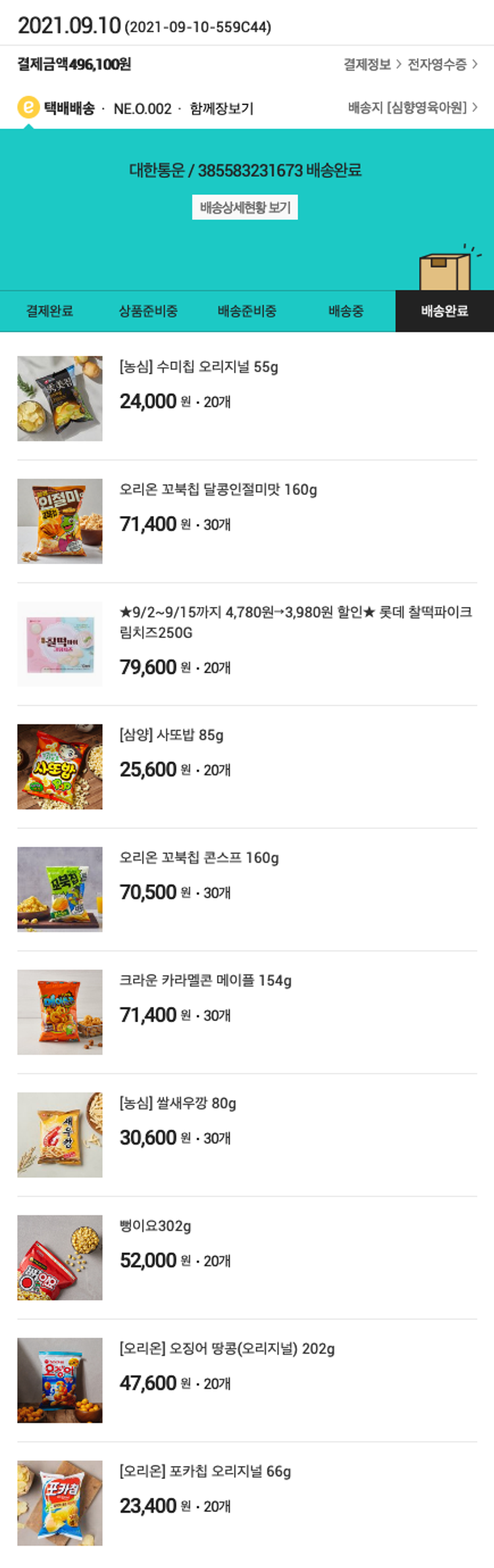Open 배송지 심향영육아원 delivery address
The width and height of the screenshot is (494, 1568).
click(x=412, y=107)
